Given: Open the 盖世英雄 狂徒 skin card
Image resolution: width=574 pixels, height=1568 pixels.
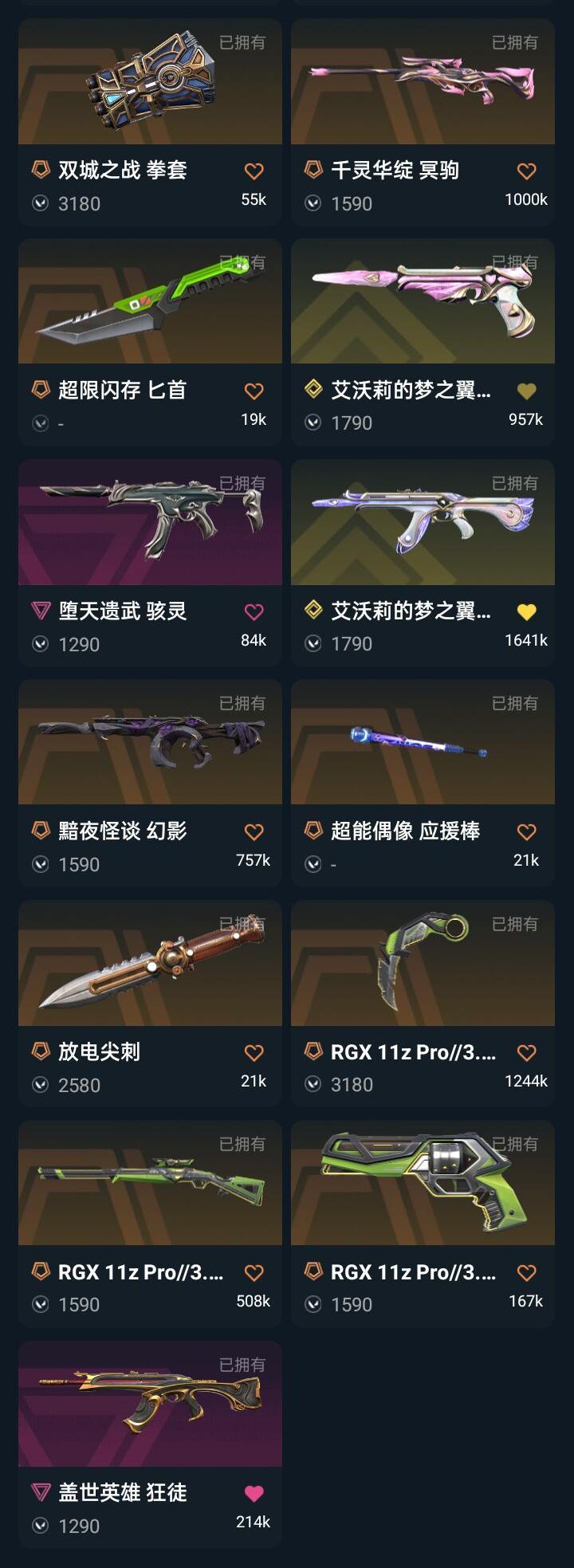Looking at the screenshot, I should click(150, 1444).
